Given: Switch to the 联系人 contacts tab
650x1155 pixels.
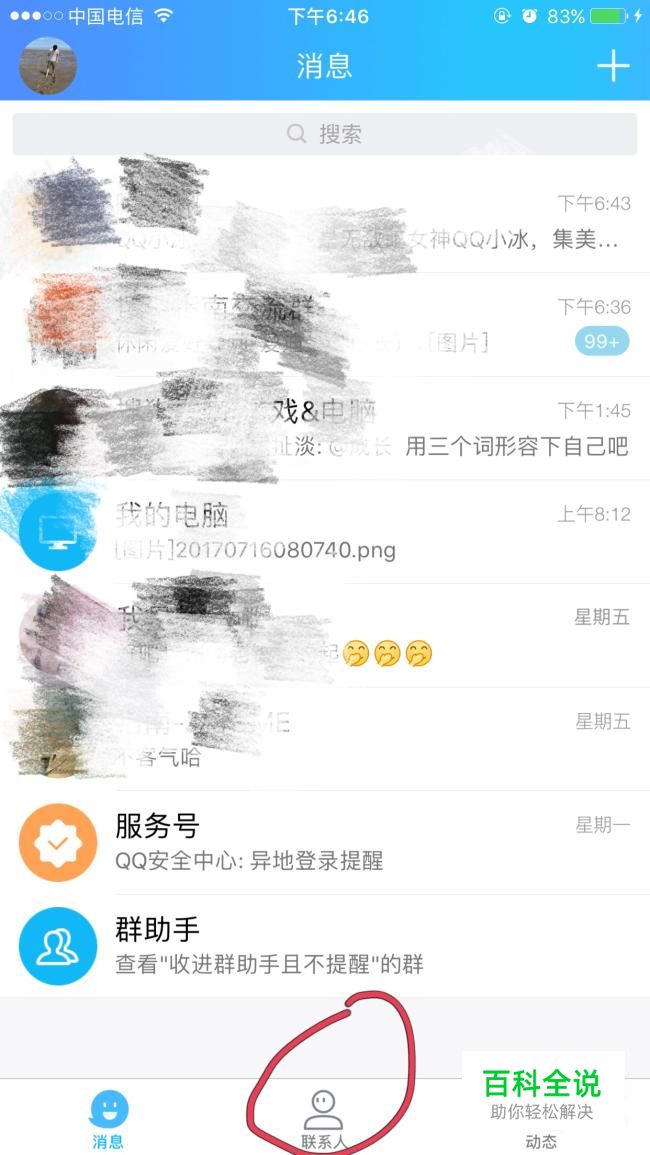Looking at the screenshot, I should (x=323, y=1118).
